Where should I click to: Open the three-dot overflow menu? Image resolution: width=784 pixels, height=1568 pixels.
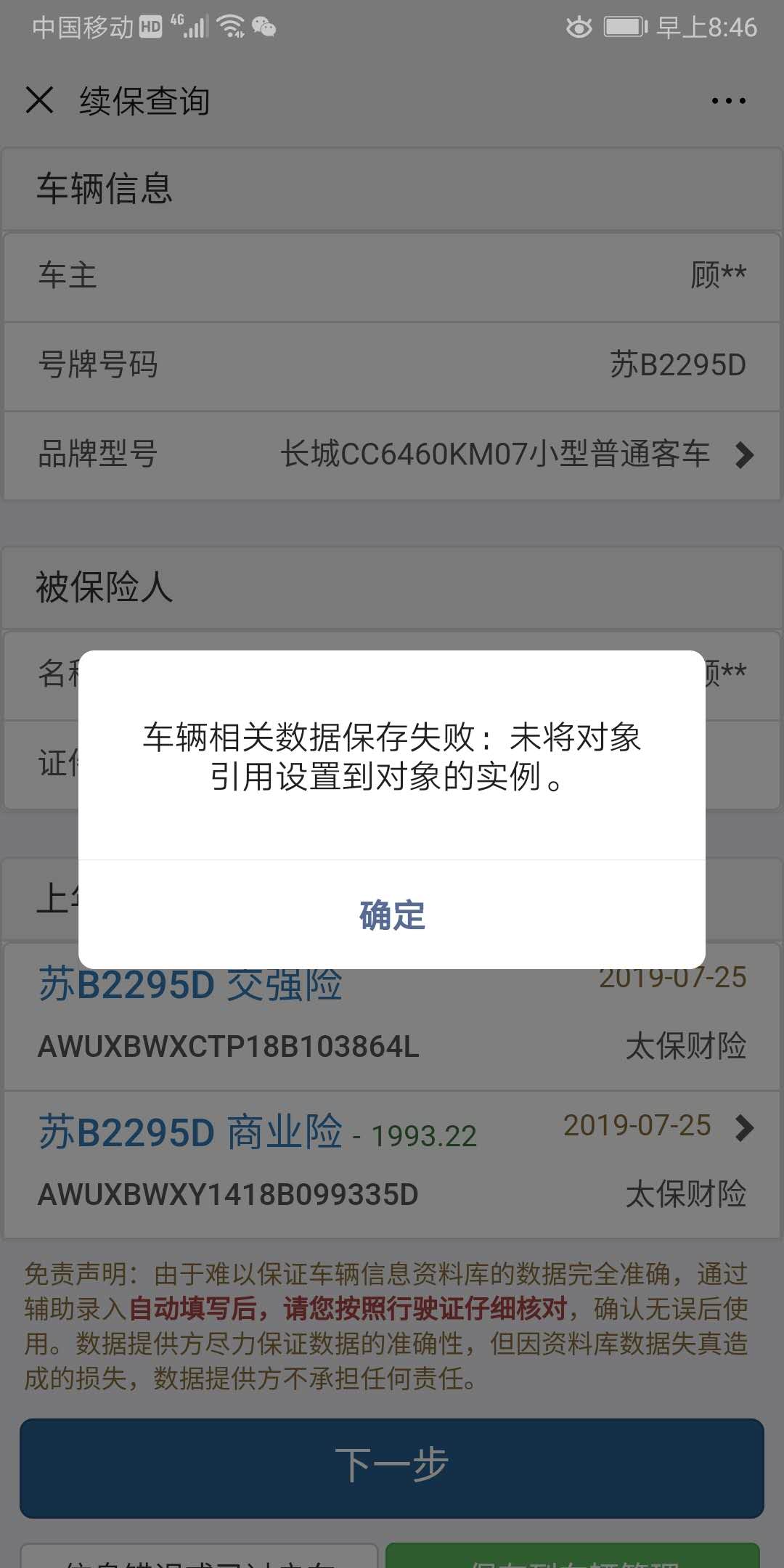tap(728, 101)
